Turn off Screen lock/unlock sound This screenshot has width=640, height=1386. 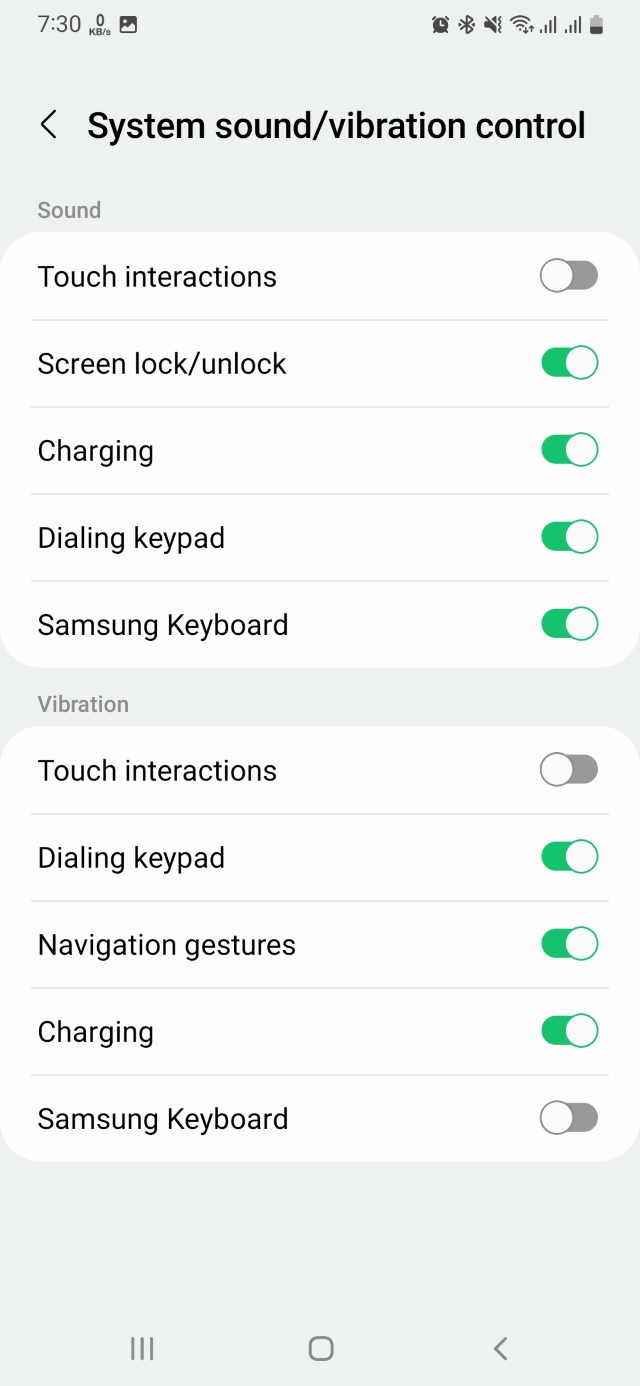tap(569, 363)
